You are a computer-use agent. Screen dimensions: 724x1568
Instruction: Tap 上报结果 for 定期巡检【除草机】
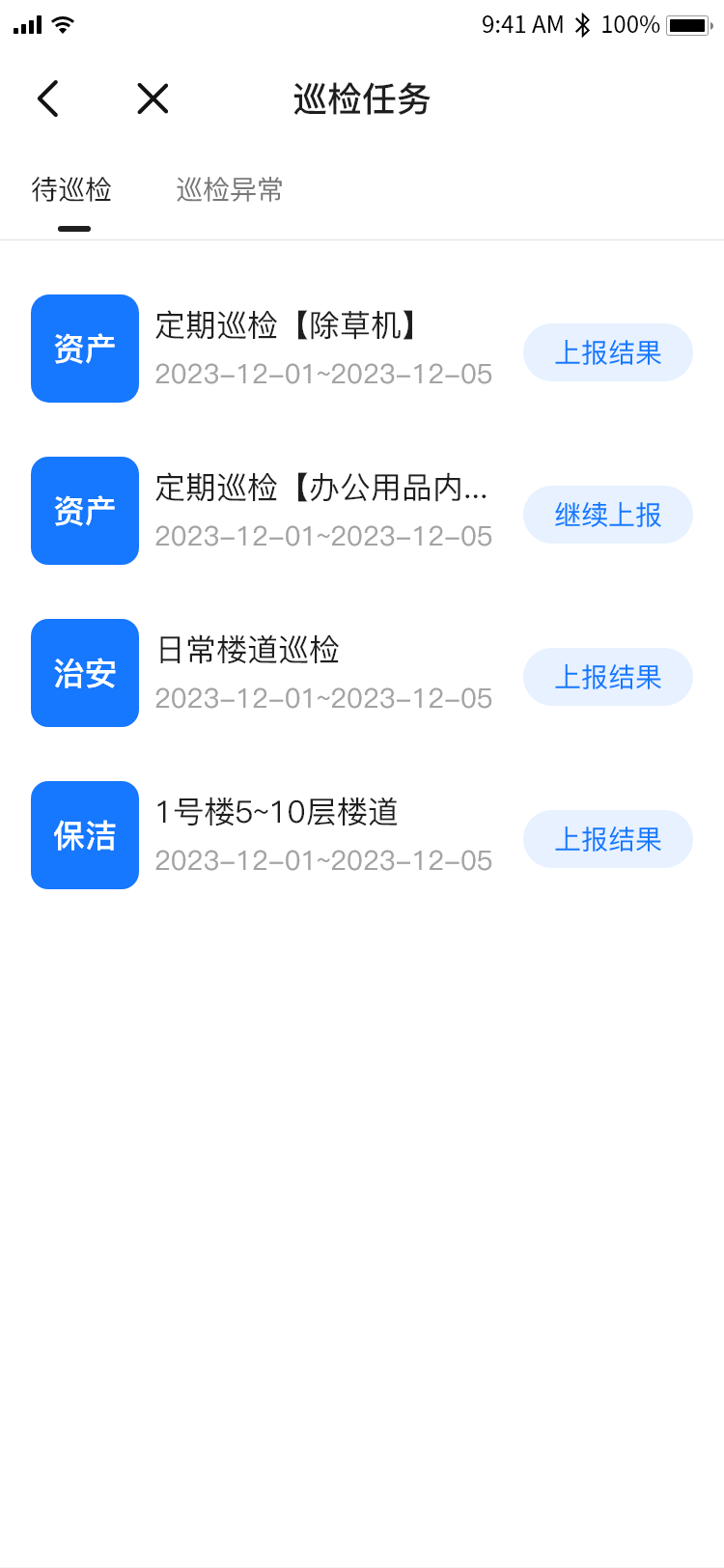point(608,352)
